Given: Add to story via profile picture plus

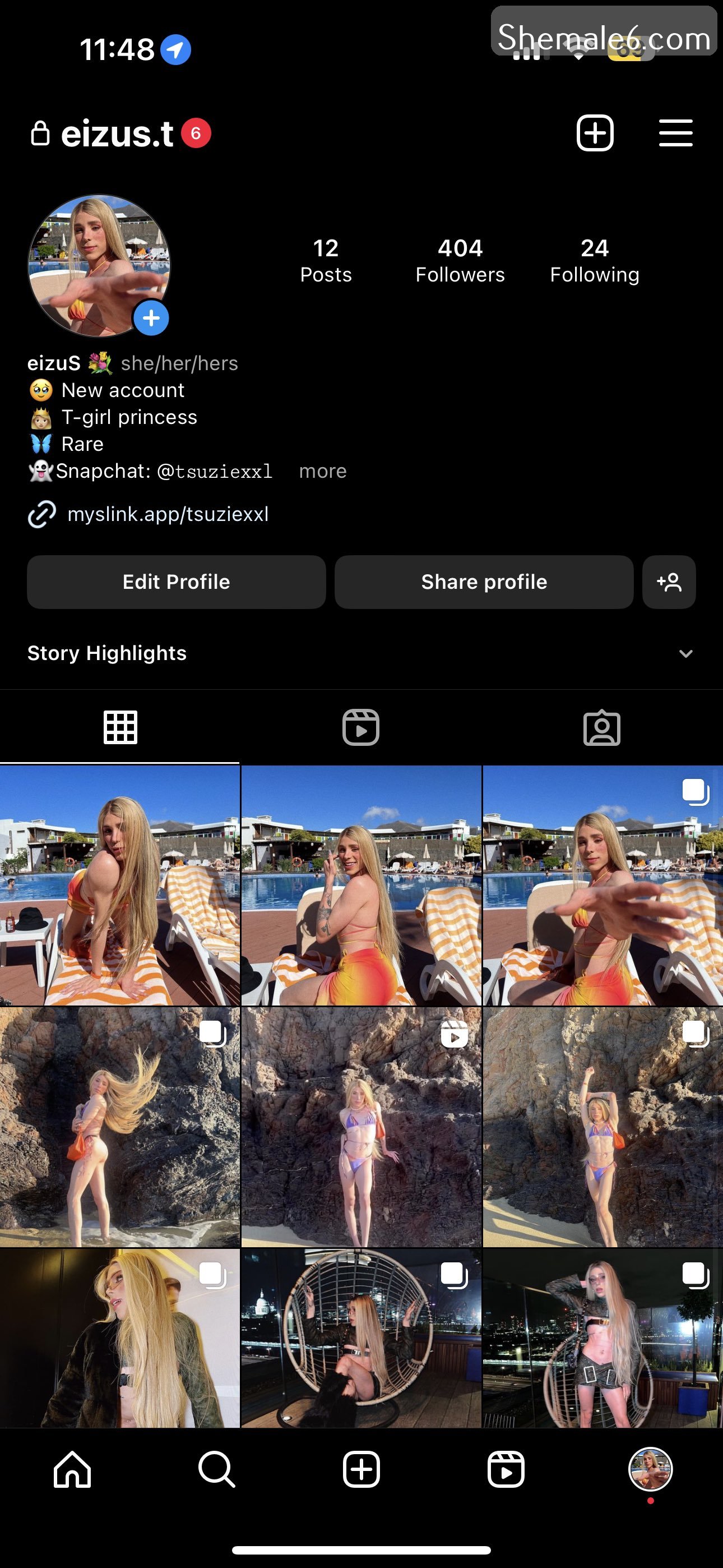Looking at the screenshot, I should pyautogui.click(x=151, y=318).
